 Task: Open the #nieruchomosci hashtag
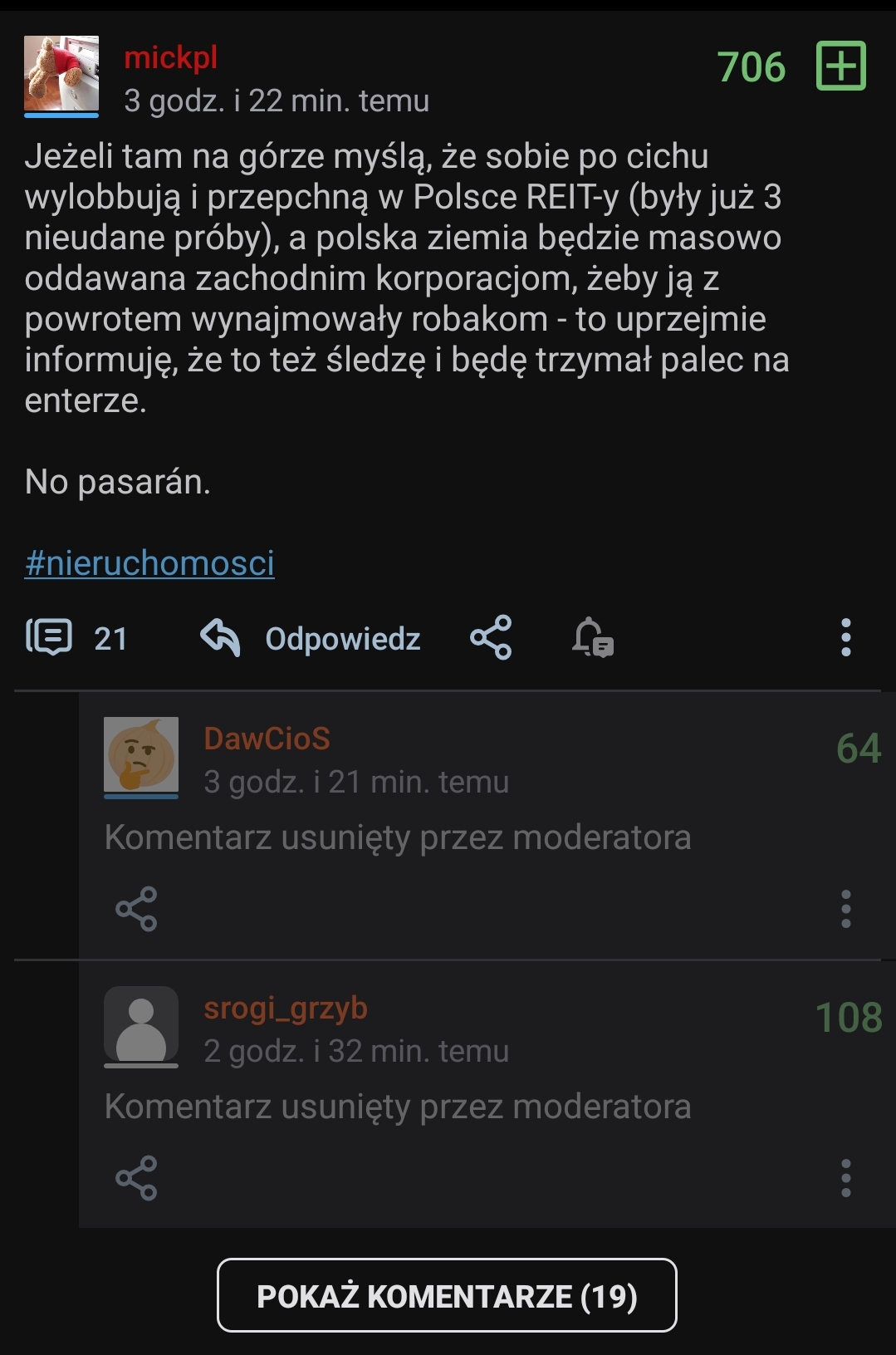point(149,563)
